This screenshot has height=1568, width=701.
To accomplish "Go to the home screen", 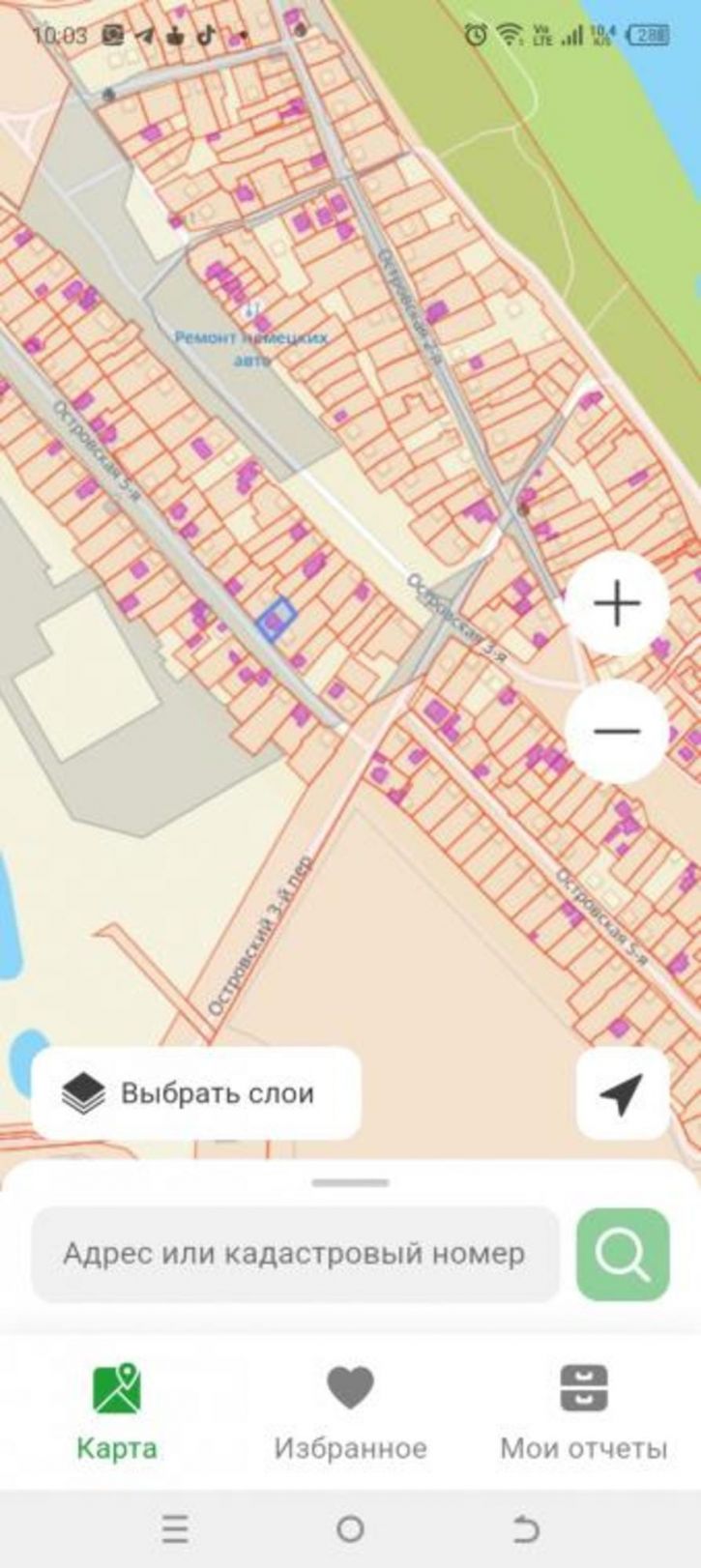I will [x=350, y=1528].
